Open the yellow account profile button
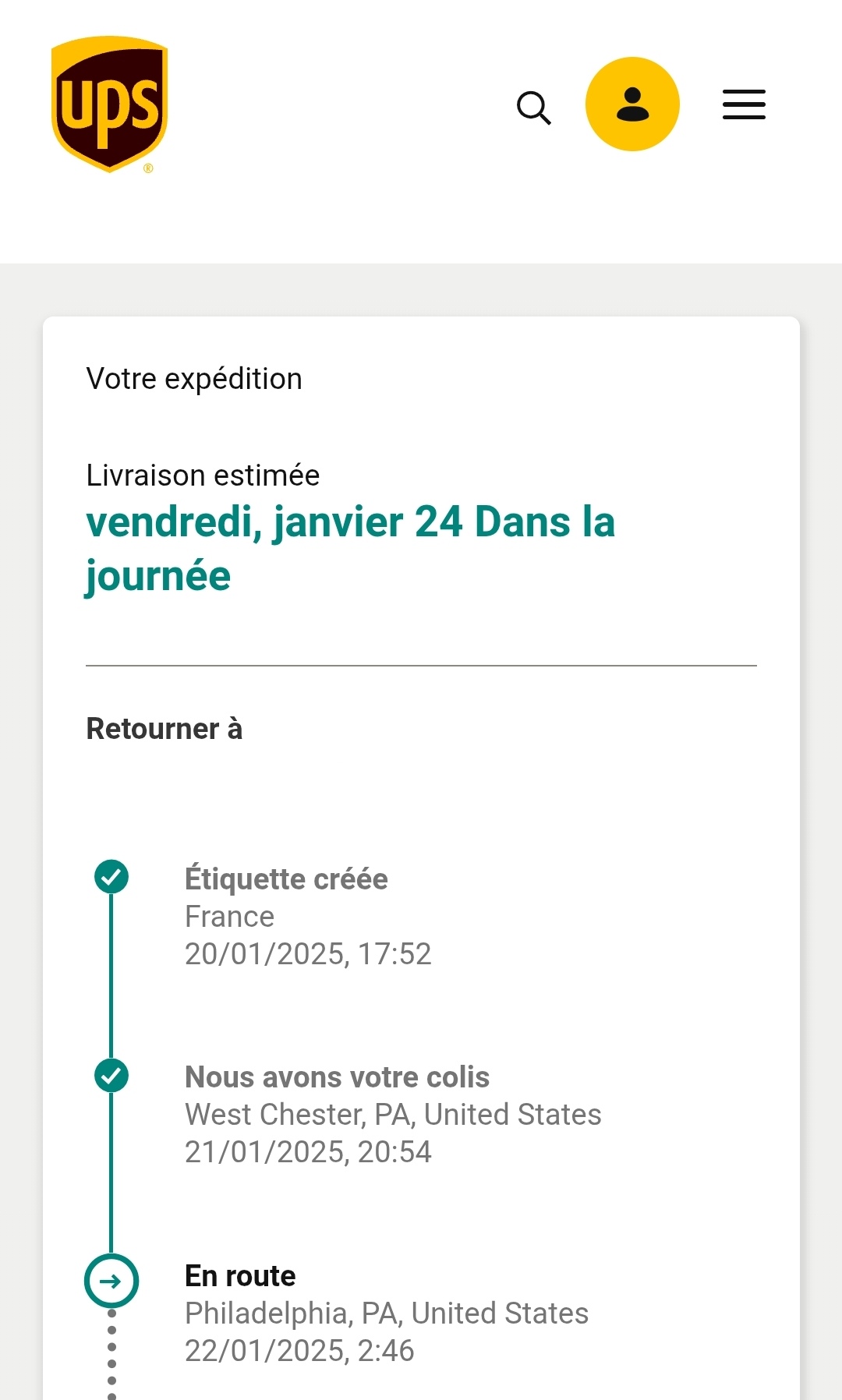Viewport: 842px width, 1400px height. pyautogui.click(x=632, y=104)
